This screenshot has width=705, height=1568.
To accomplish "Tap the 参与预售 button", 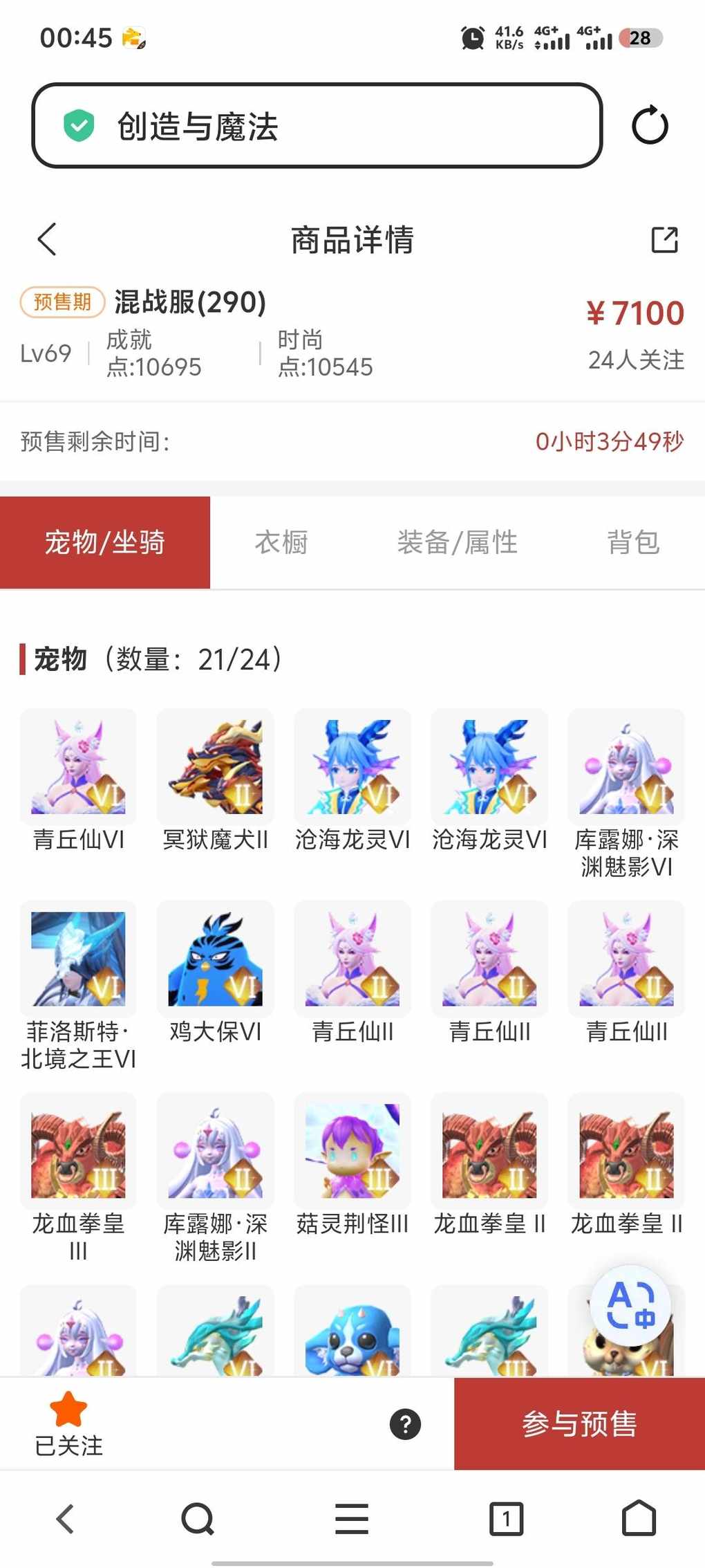I will (579, 1423).
